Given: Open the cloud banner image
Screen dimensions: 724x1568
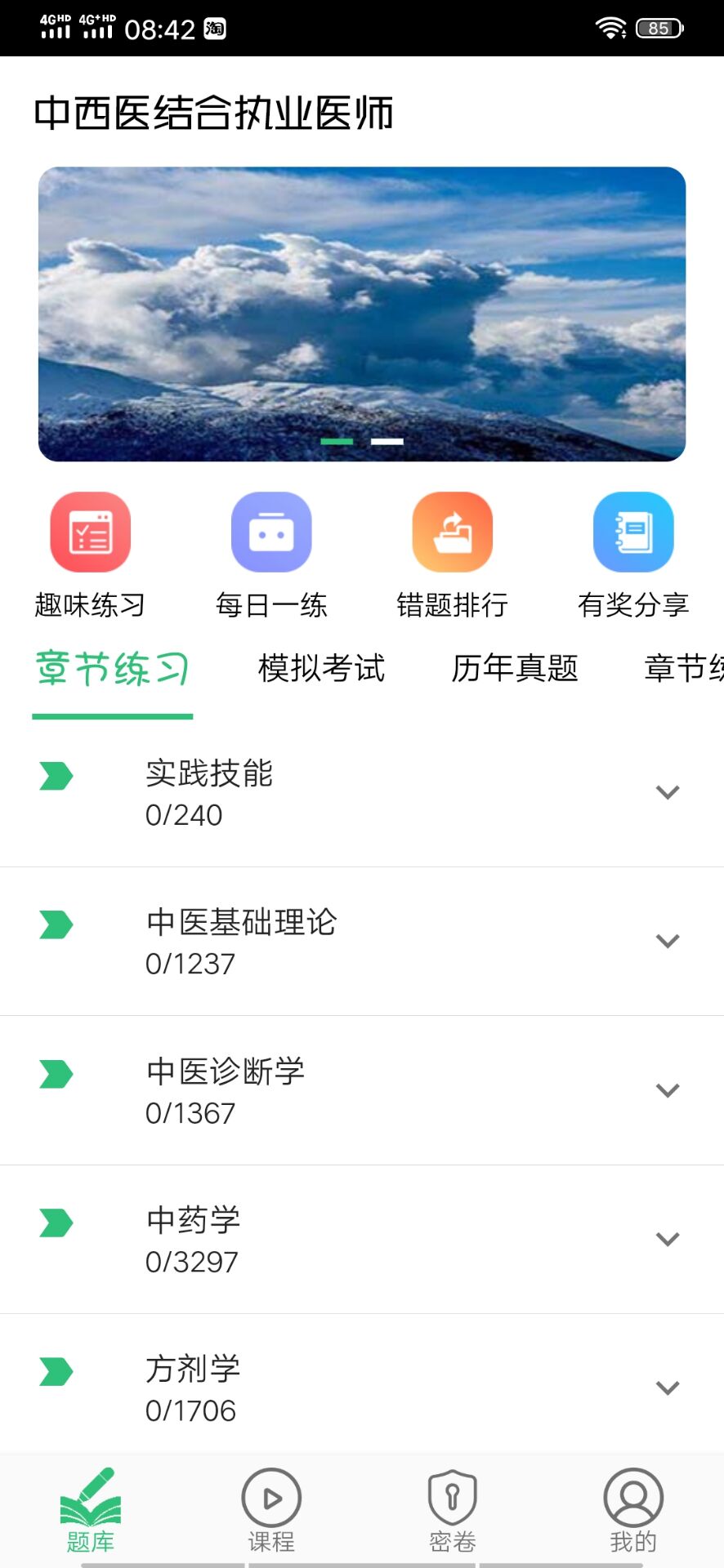Looking at the screenshot, I should pos(362,314).
